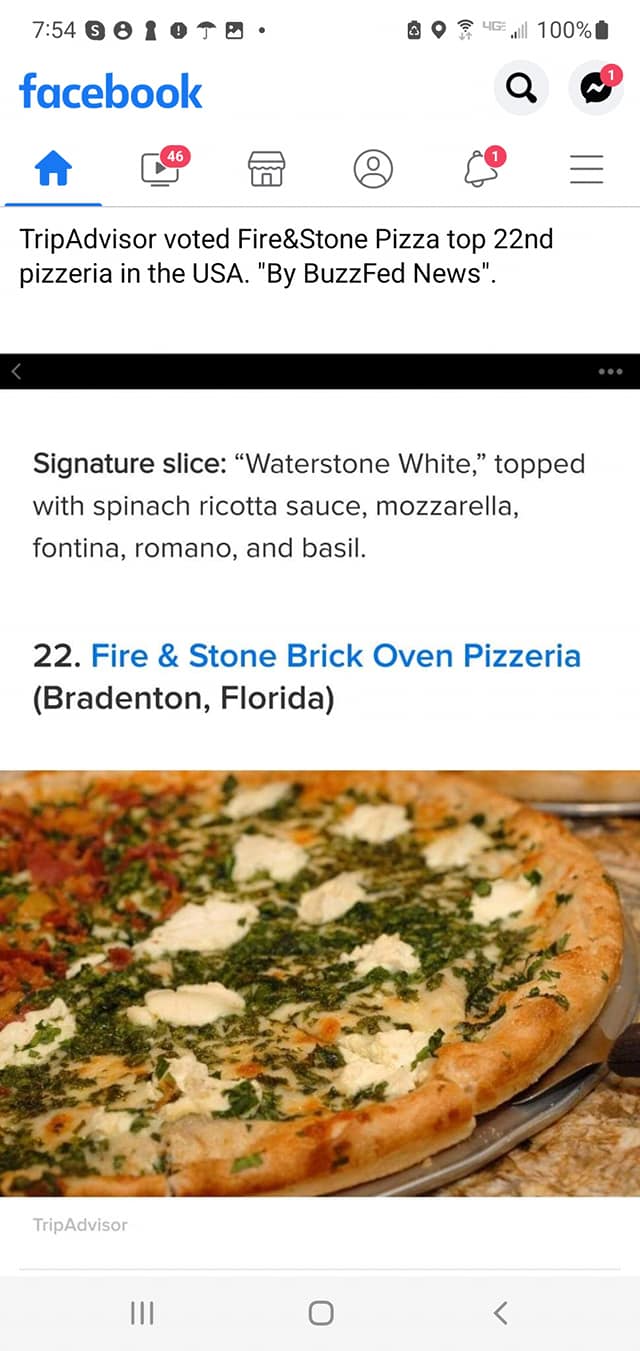The image size is (640, 1351).
Task: Tap the system back button
Action: tap(501, 1313)
